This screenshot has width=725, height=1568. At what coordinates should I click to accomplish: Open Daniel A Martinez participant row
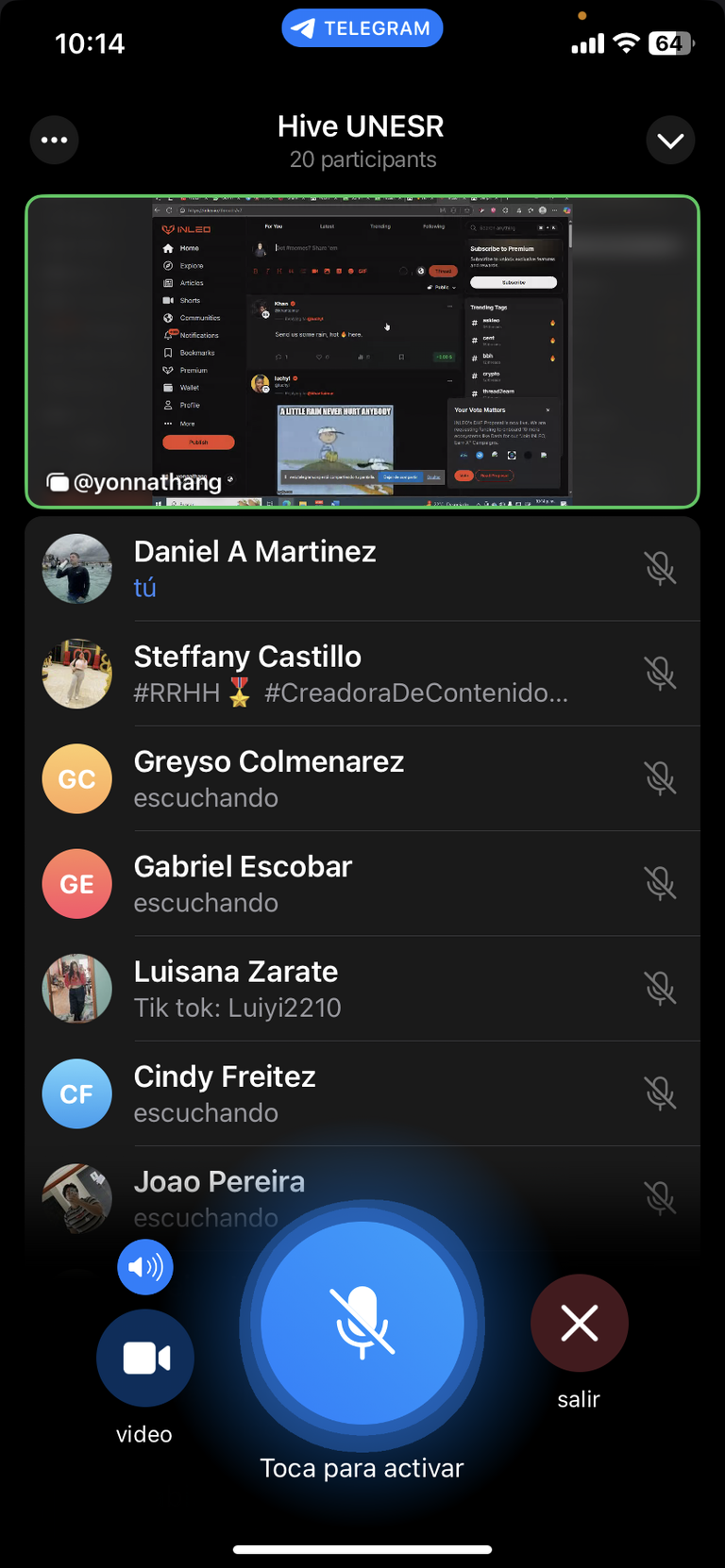[x=362, y=569]
